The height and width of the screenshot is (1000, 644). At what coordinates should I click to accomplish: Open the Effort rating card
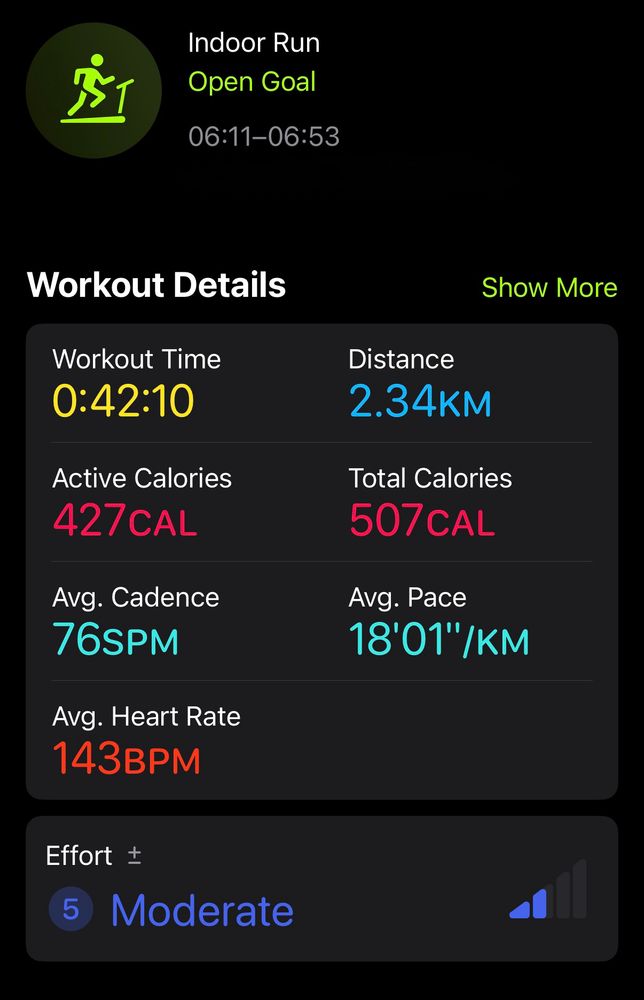click(321, 889)
